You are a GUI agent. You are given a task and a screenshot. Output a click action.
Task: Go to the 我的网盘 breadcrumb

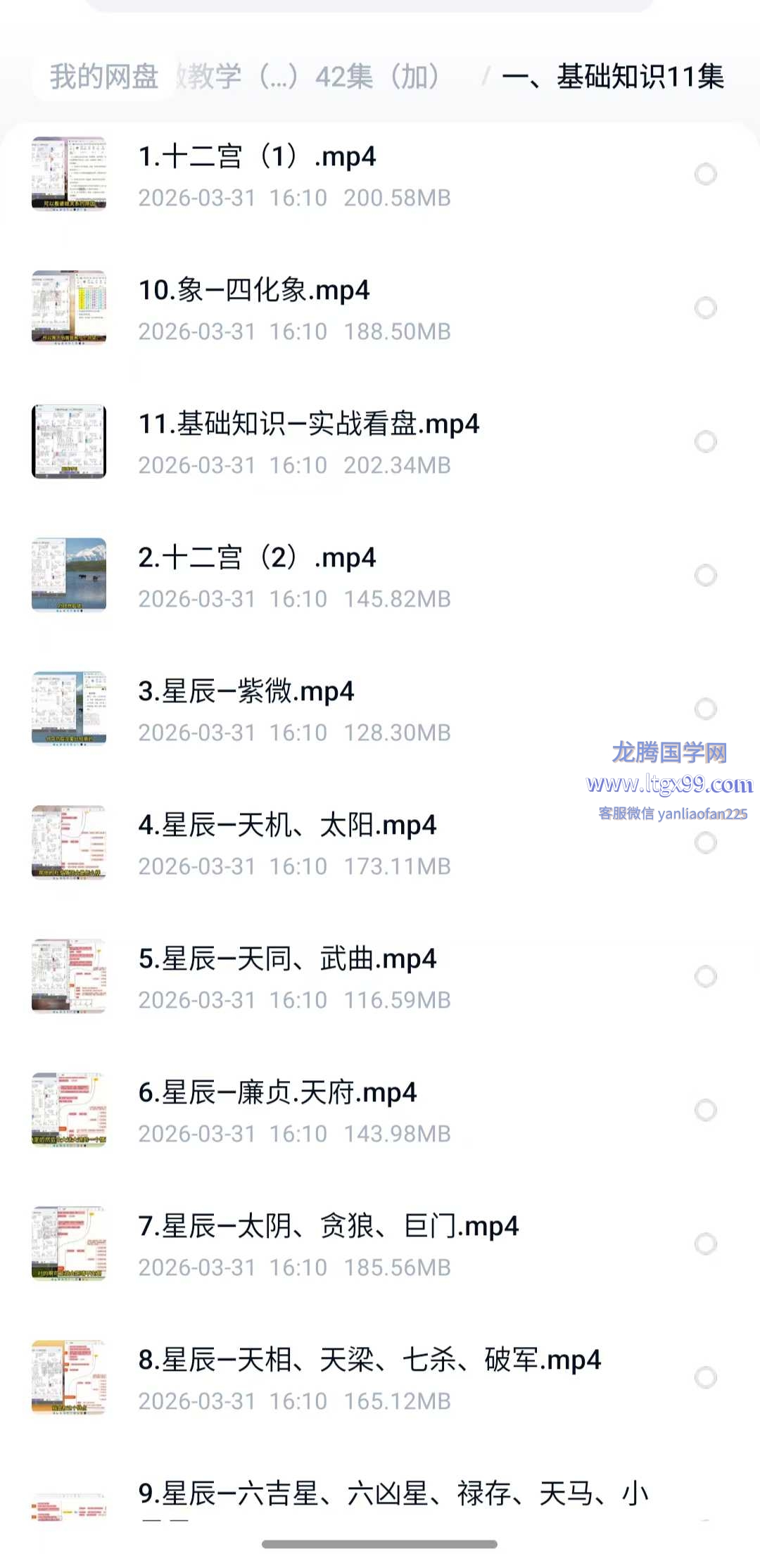click(103, 77)
